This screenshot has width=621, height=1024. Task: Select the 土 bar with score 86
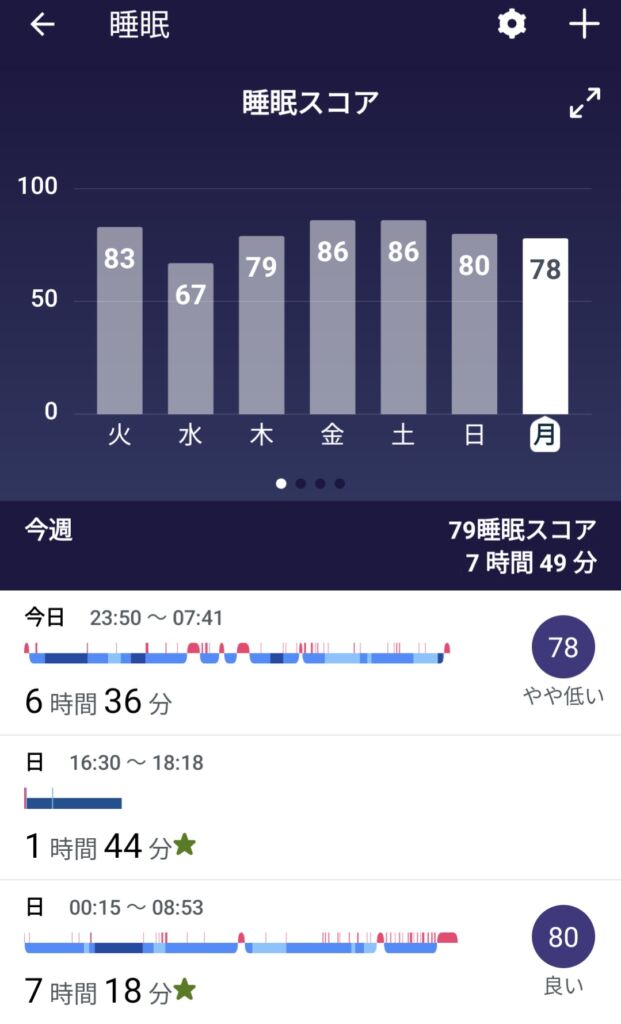[404, 317]
